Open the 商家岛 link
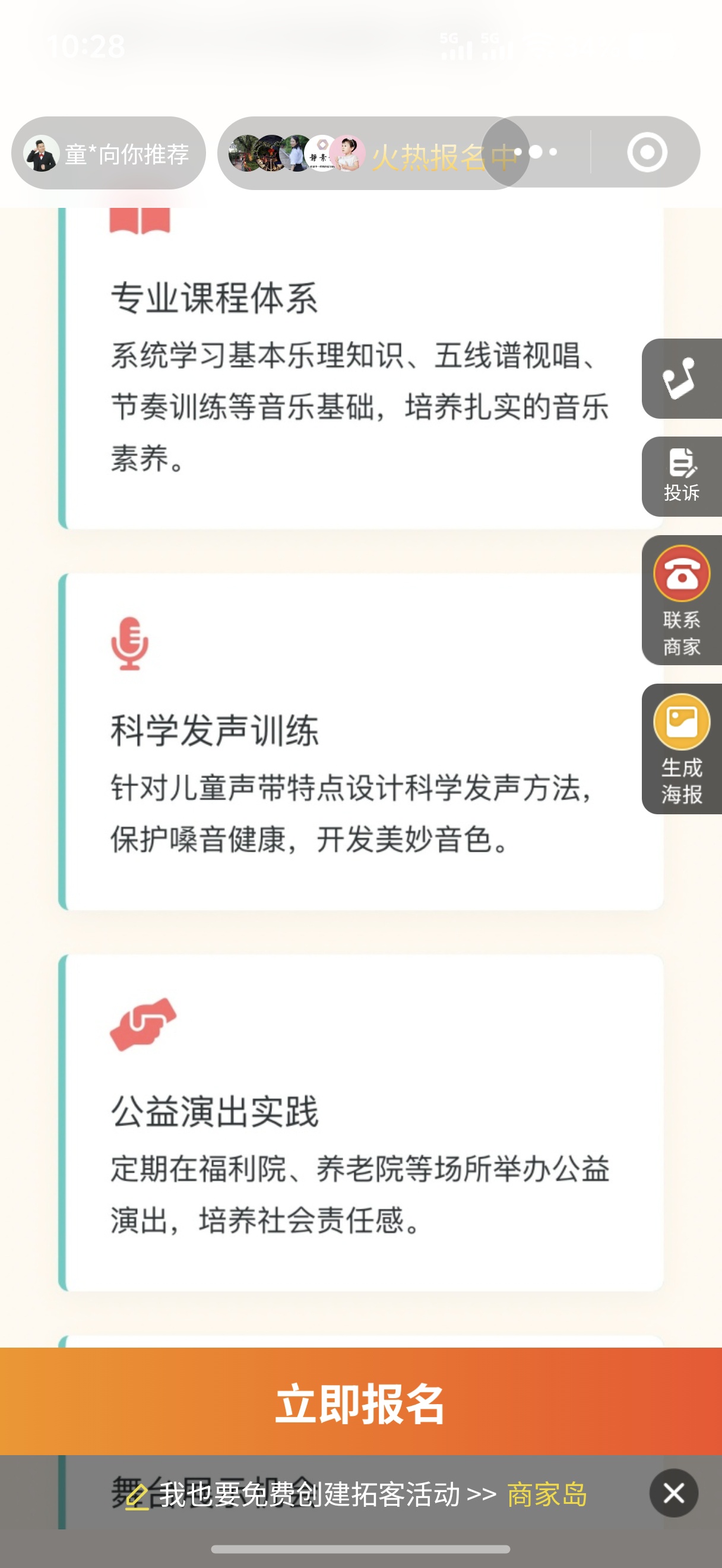The height and width of the screenshot is (1568, 722). (x=547, y=1494)
